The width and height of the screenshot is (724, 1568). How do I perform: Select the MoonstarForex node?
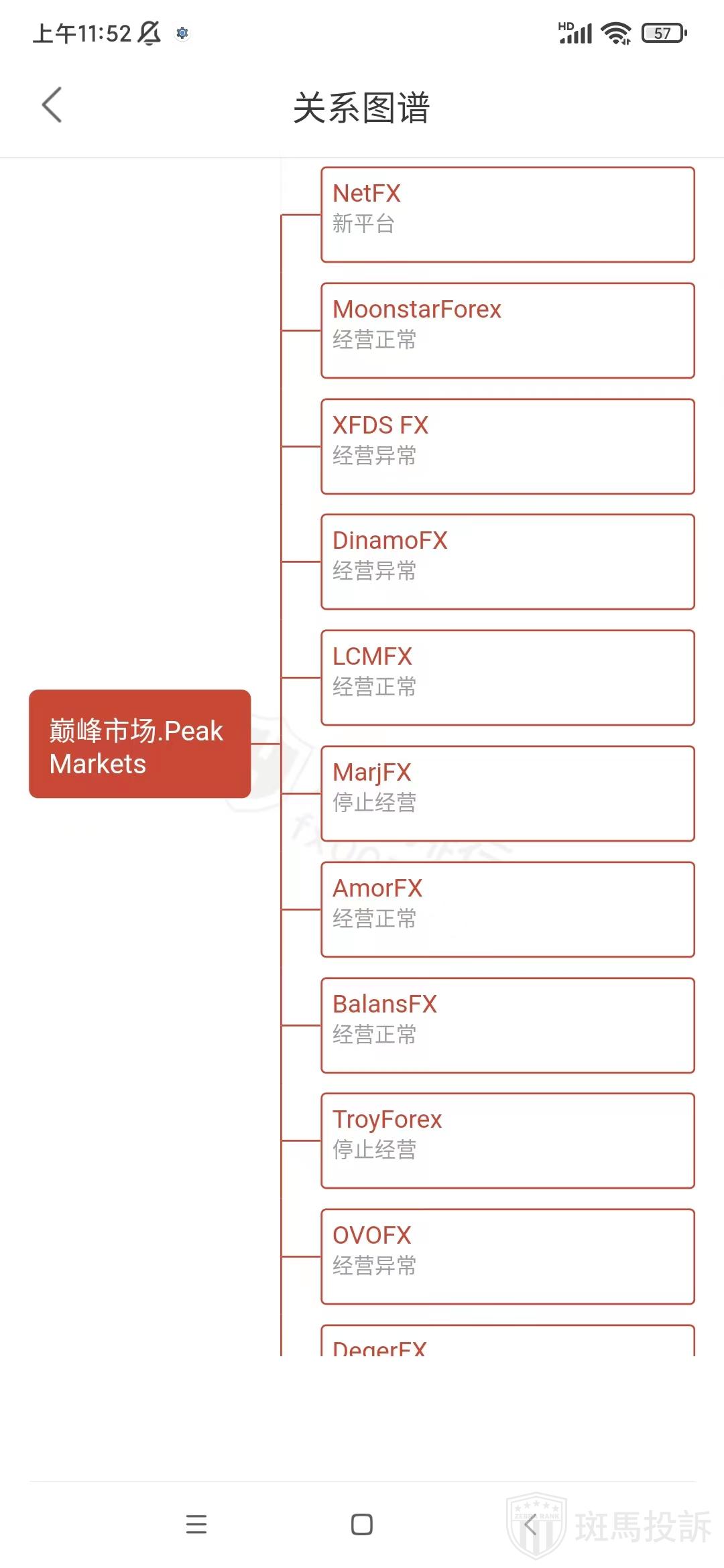(x=507, y=330)
